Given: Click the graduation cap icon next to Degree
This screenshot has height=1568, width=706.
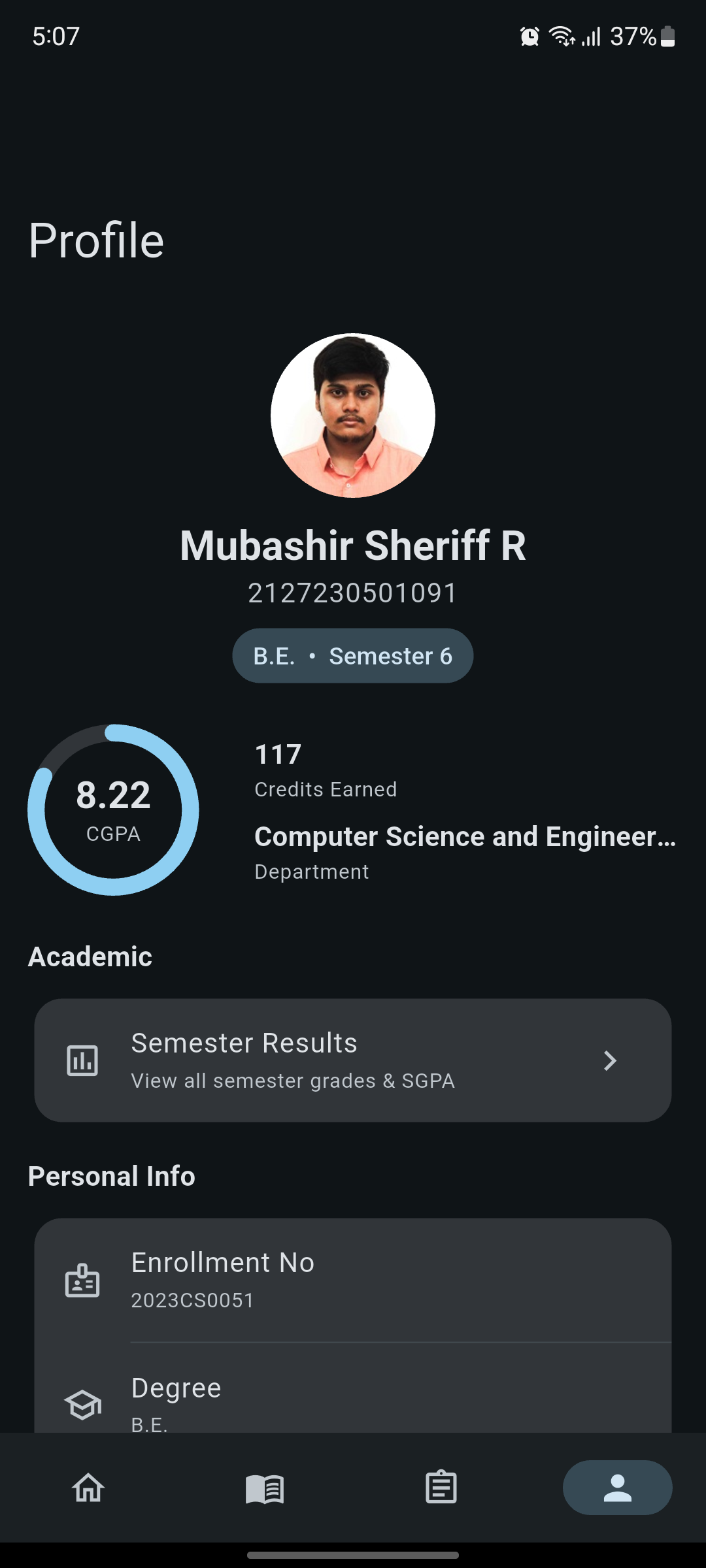Looking at the screenshot, I should (x=82, y=1403).
